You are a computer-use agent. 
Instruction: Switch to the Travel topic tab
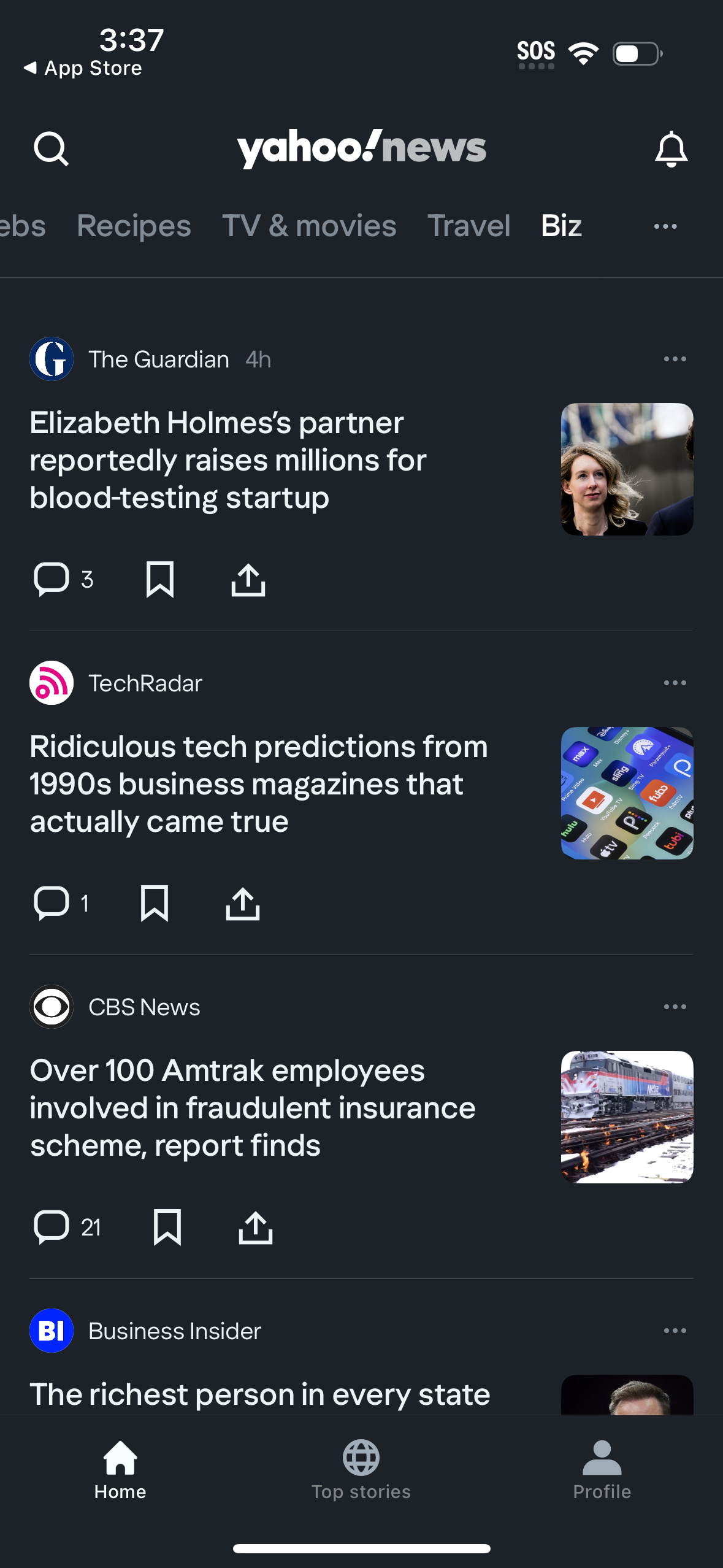pos(468,225)
